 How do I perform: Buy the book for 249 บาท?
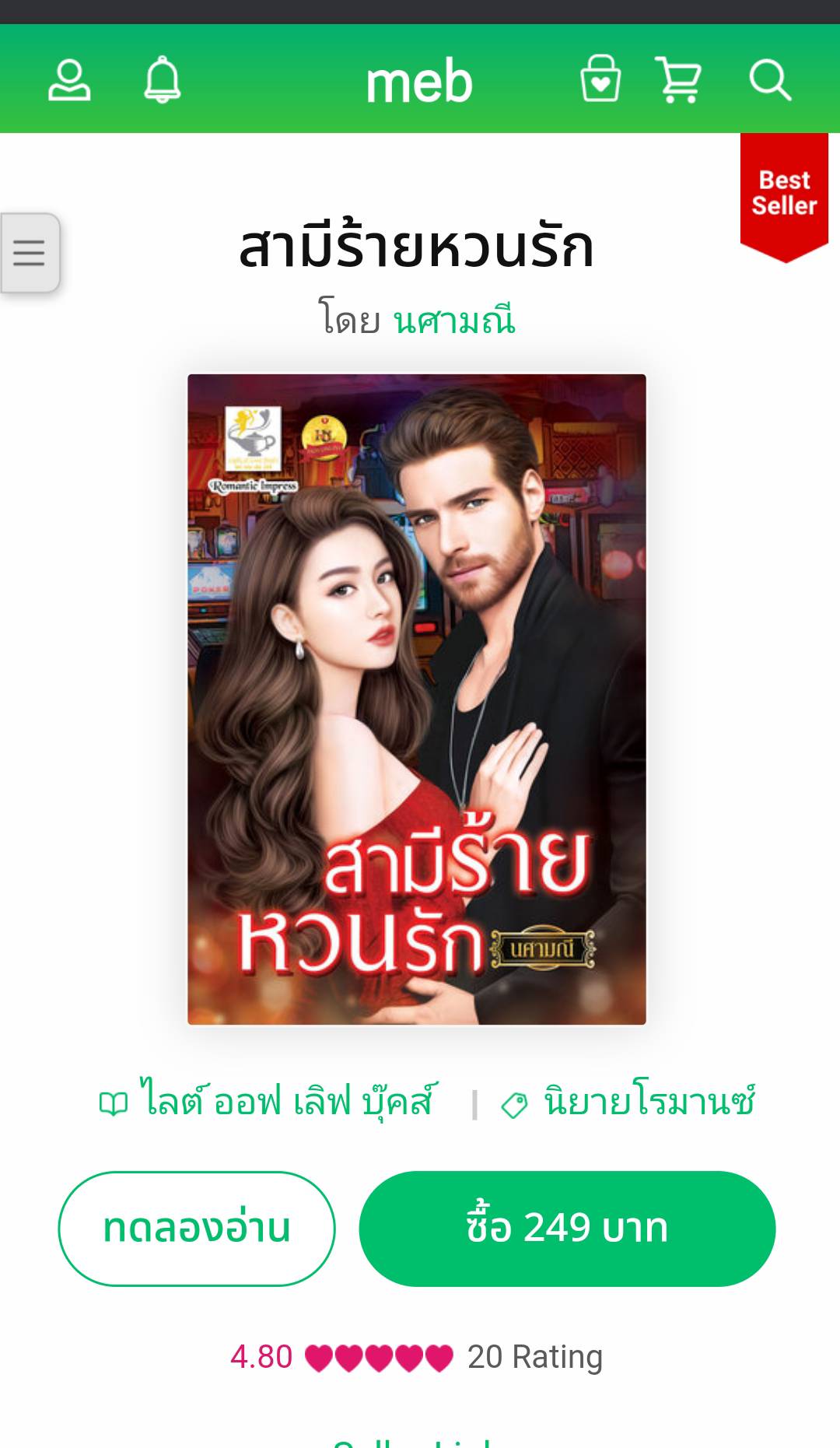(567, 1228)
